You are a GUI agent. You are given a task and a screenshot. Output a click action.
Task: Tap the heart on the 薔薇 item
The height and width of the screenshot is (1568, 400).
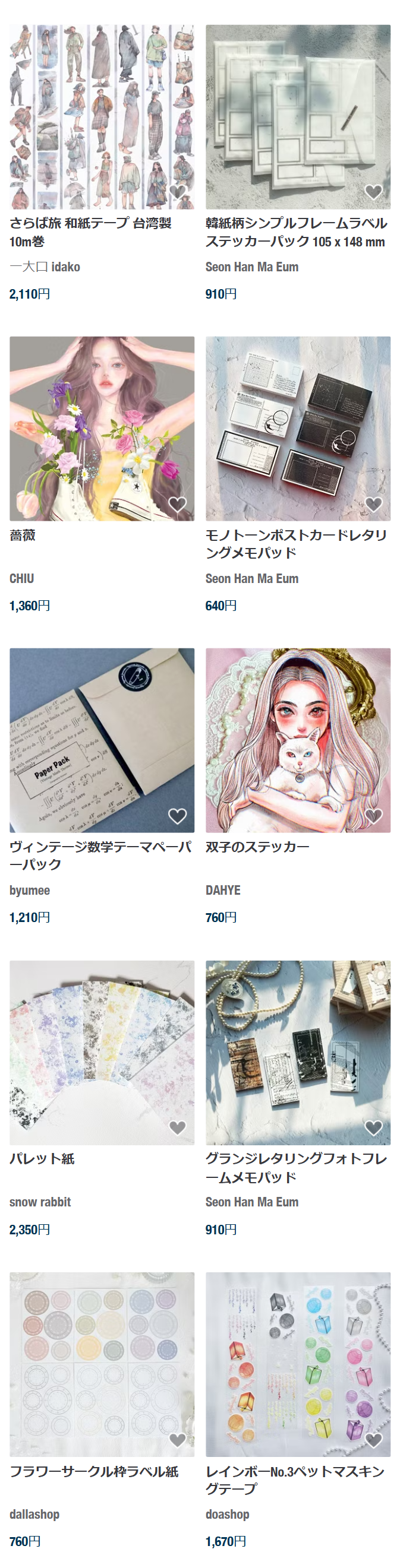coord(178,504)
